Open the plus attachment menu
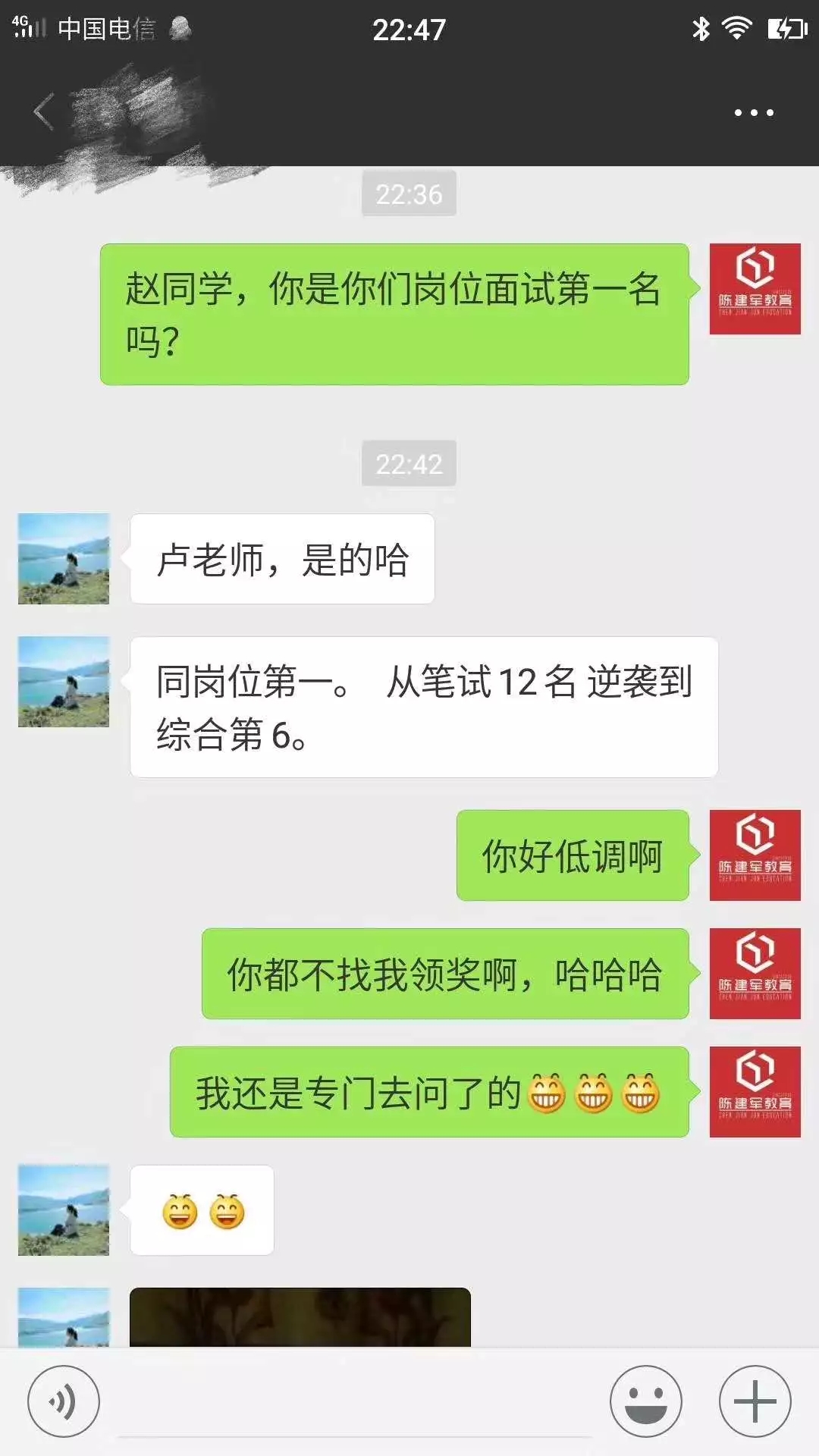The height and width of the screenshot is (1456, 819). 755,1401
